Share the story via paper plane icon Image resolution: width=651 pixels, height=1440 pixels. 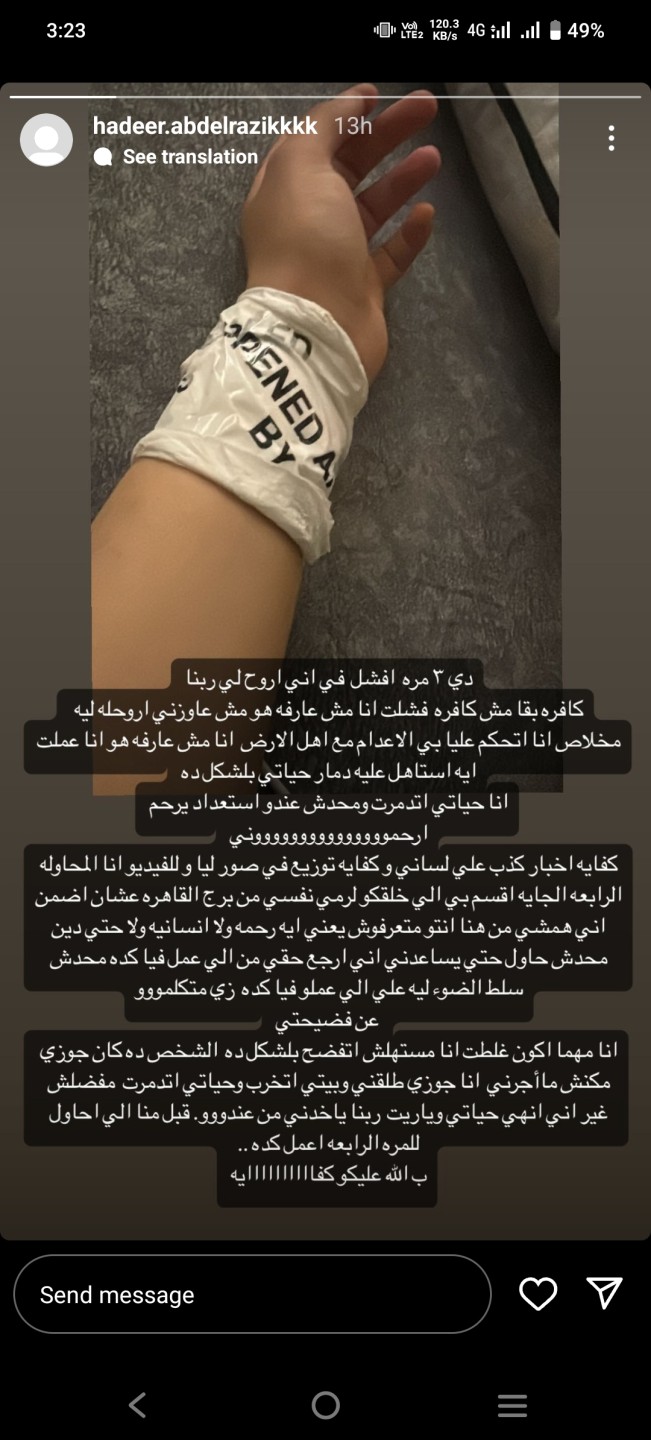click(604, 1294)
